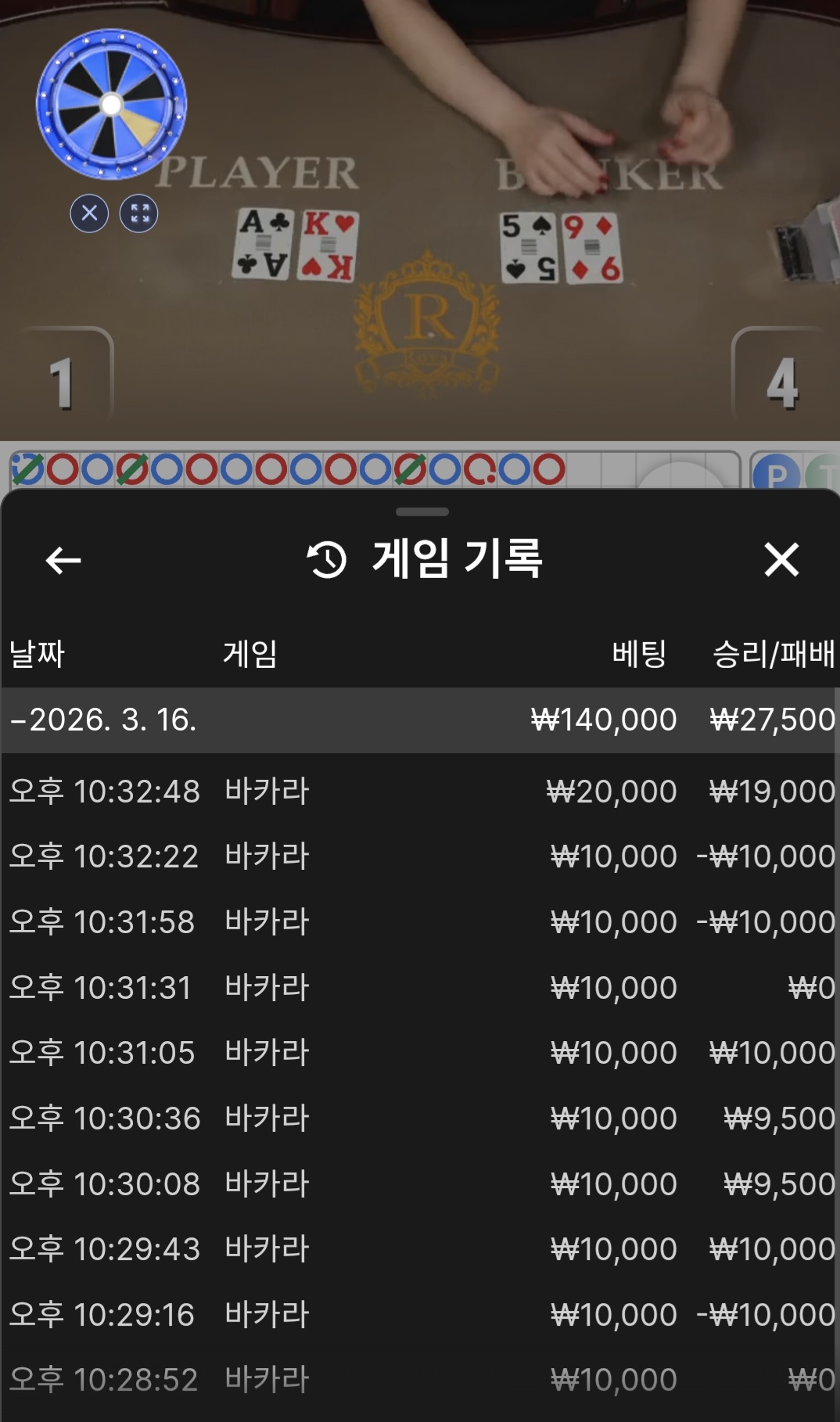Tap the spinning wheel widget
Viewport: 840px width, 1422px height.
coord(111,104)
